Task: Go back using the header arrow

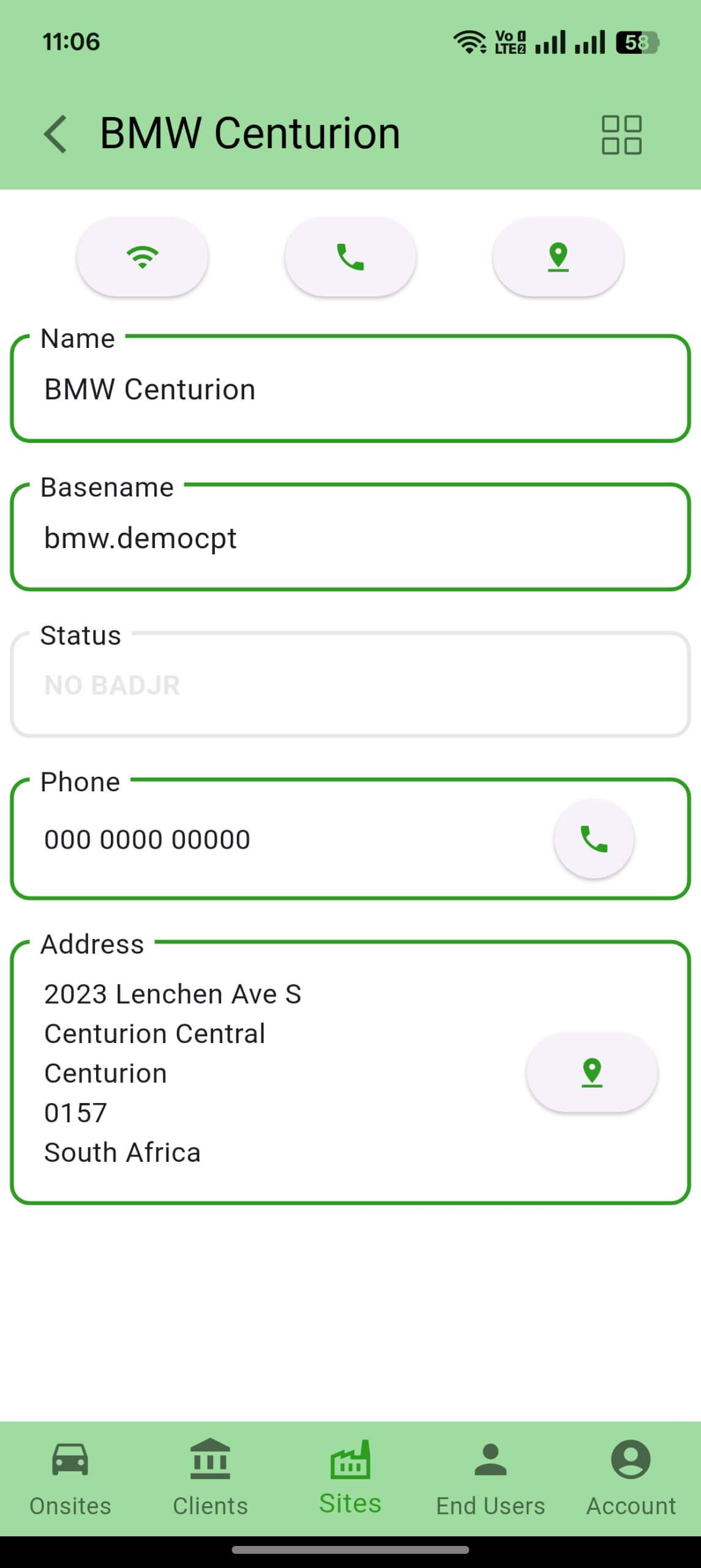Action: point(55,134)
